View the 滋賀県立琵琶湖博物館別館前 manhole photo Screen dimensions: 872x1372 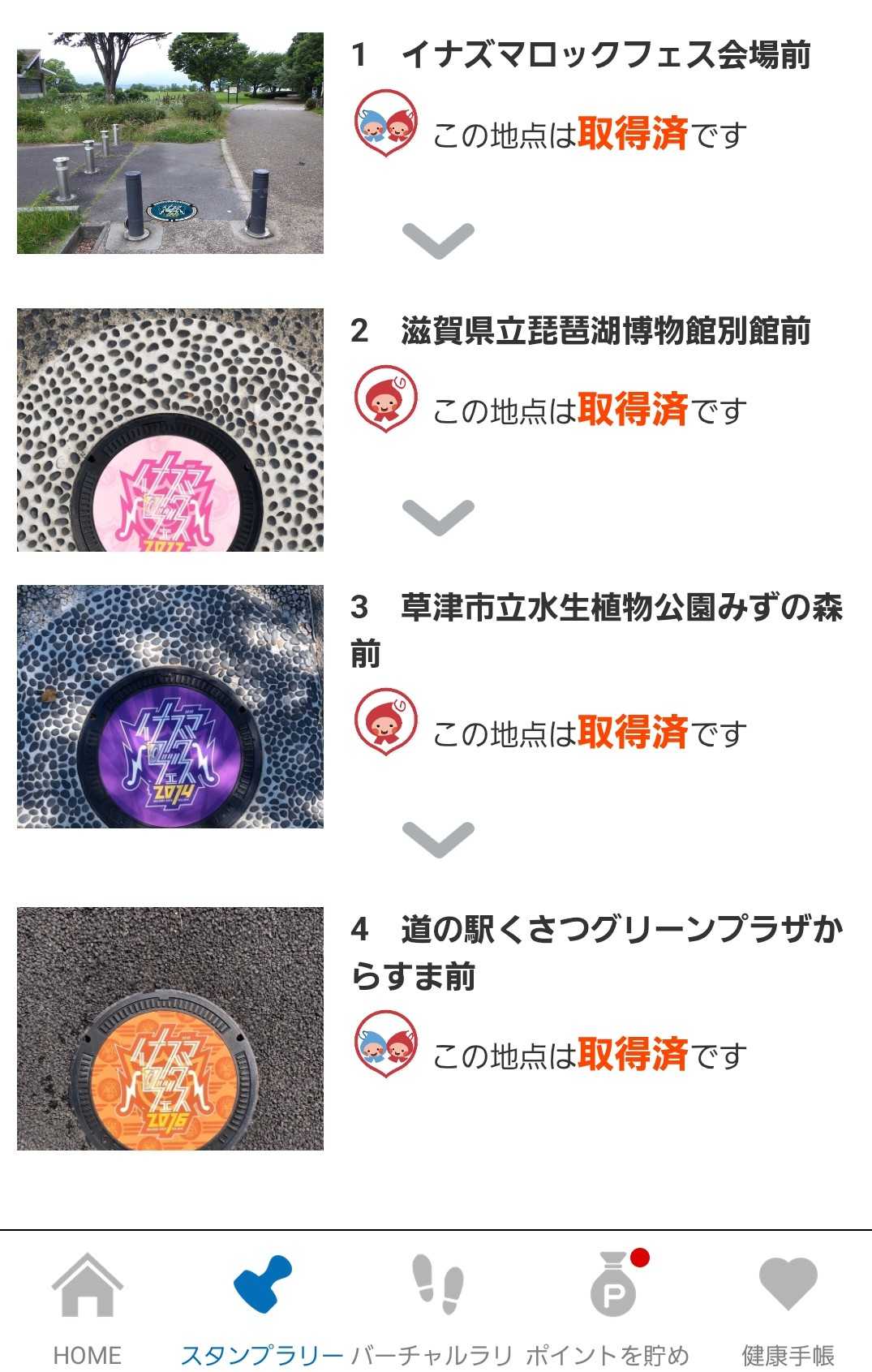(x=170, y=430)
